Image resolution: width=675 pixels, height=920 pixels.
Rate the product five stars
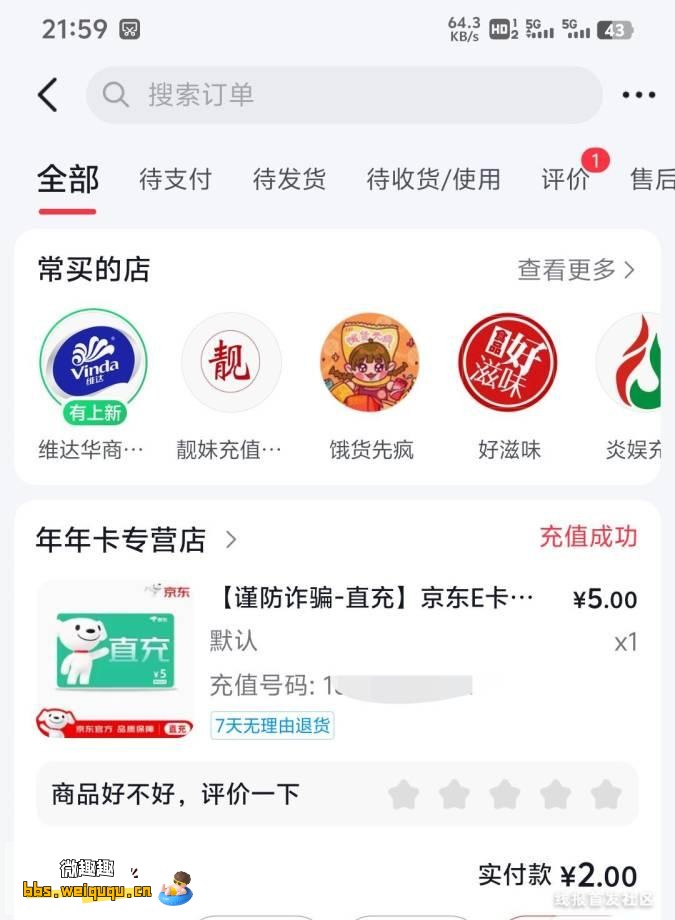(606, 795)
